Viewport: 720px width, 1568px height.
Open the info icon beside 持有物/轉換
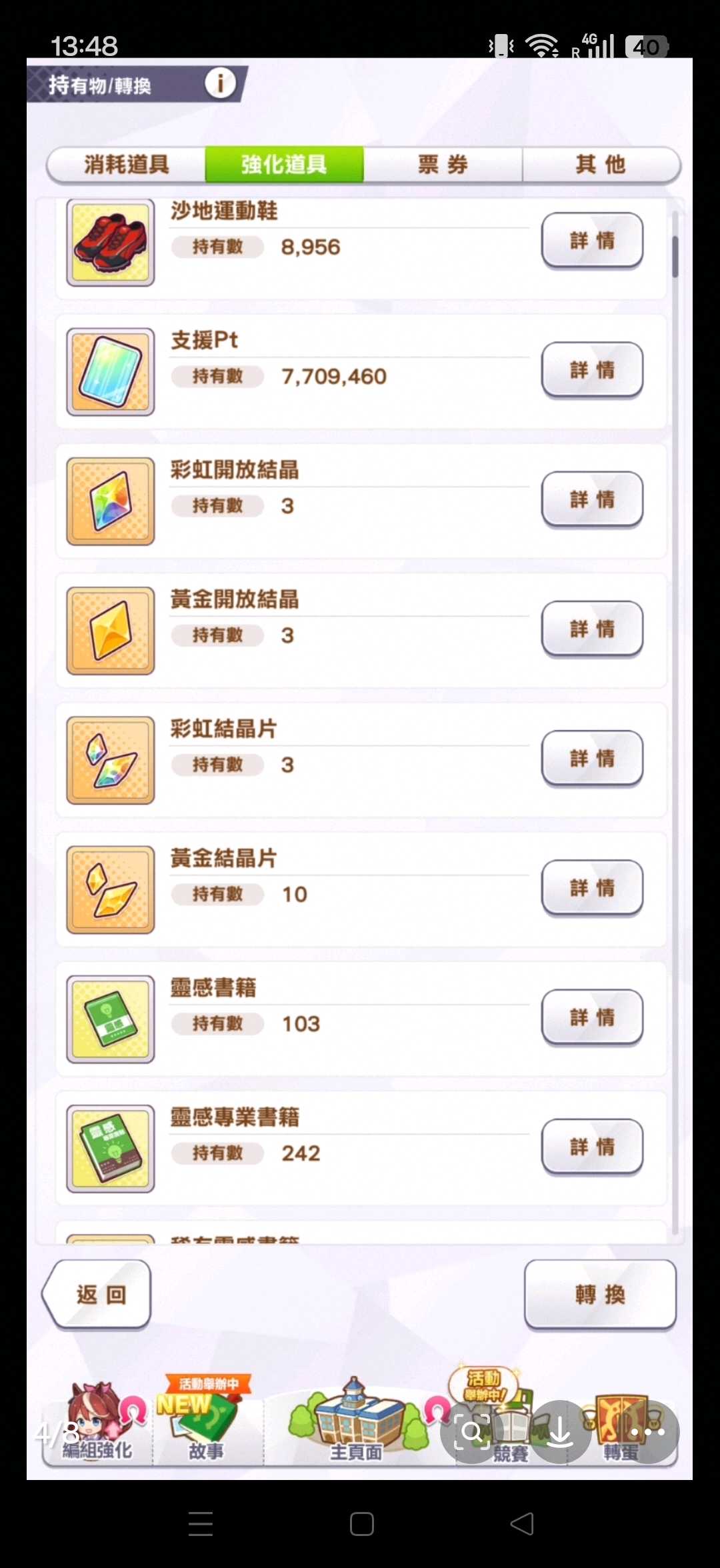tap(220, 83)
